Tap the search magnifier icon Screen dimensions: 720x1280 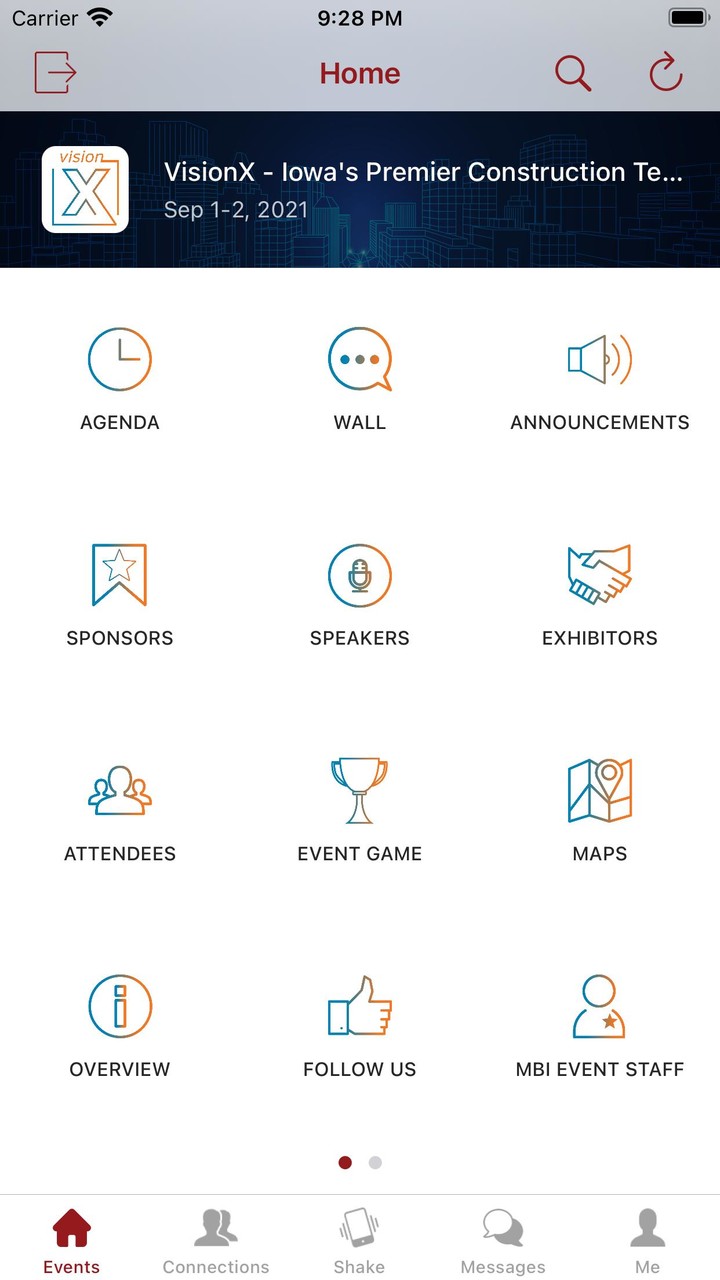tap(573, 72)
